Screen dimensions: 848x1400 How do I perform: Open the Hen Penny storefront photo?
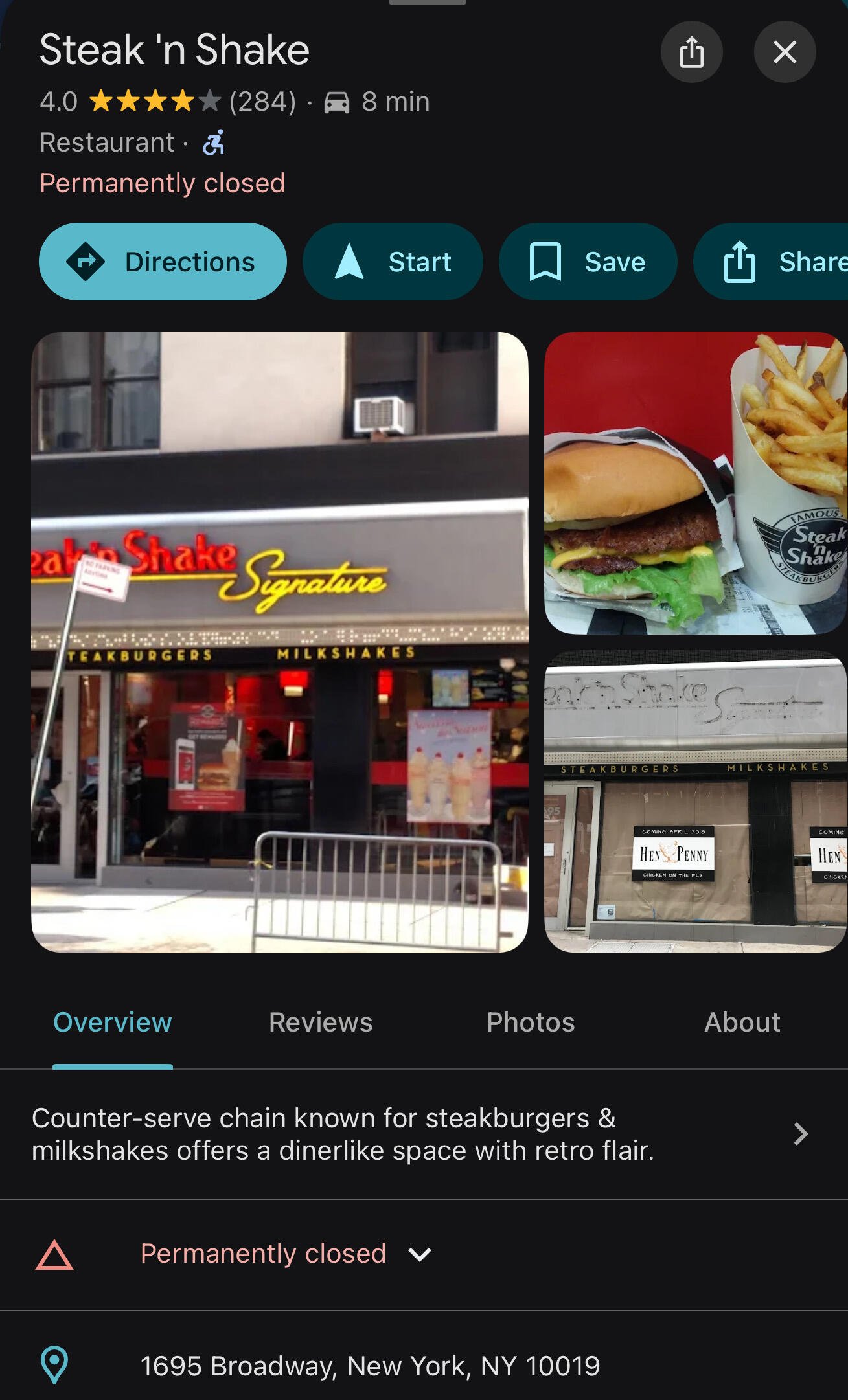(696, 802)
